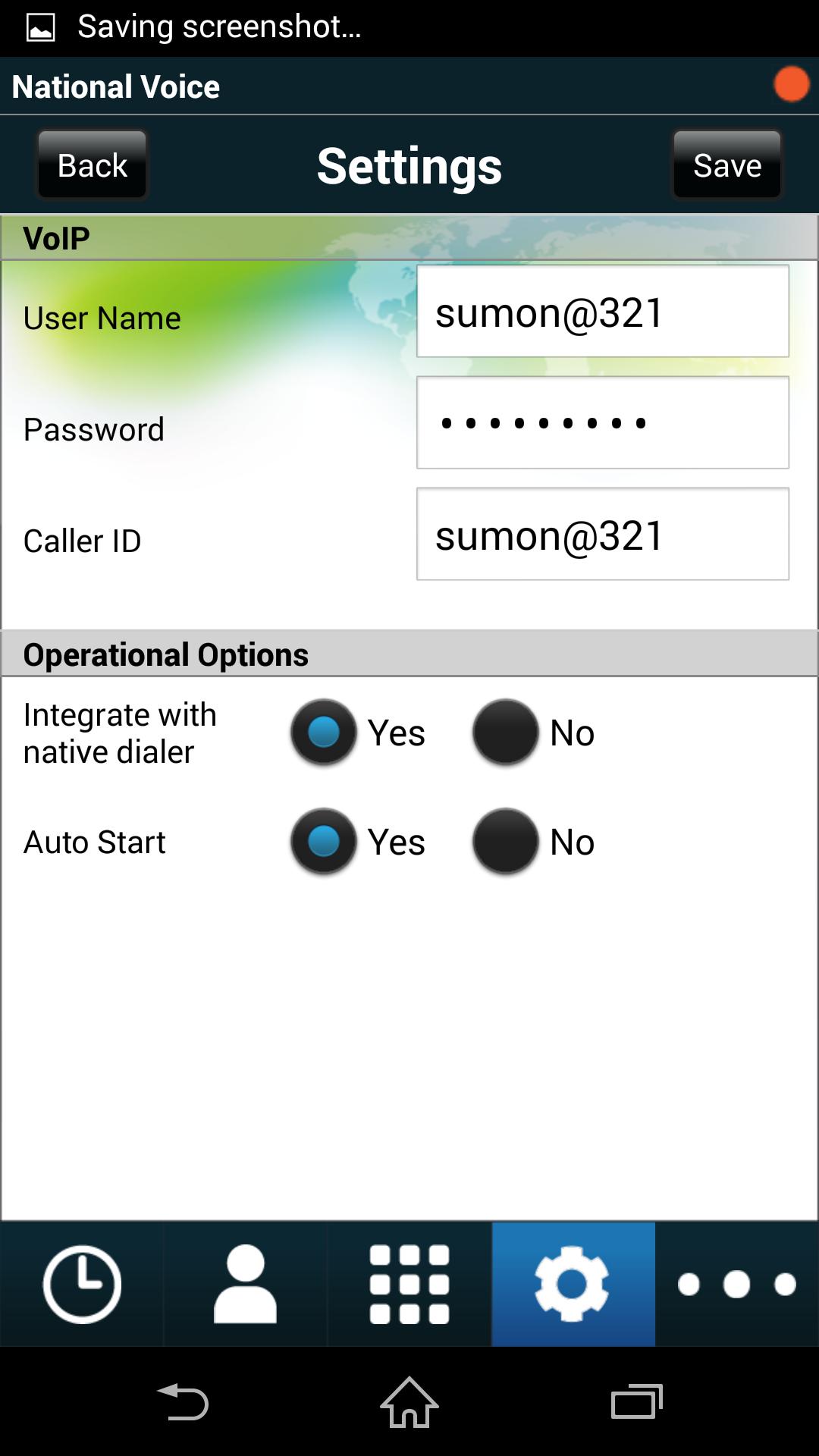Go to the system home screen
The height and width of the screenshot is (1456, 819).
(409, 1402)
